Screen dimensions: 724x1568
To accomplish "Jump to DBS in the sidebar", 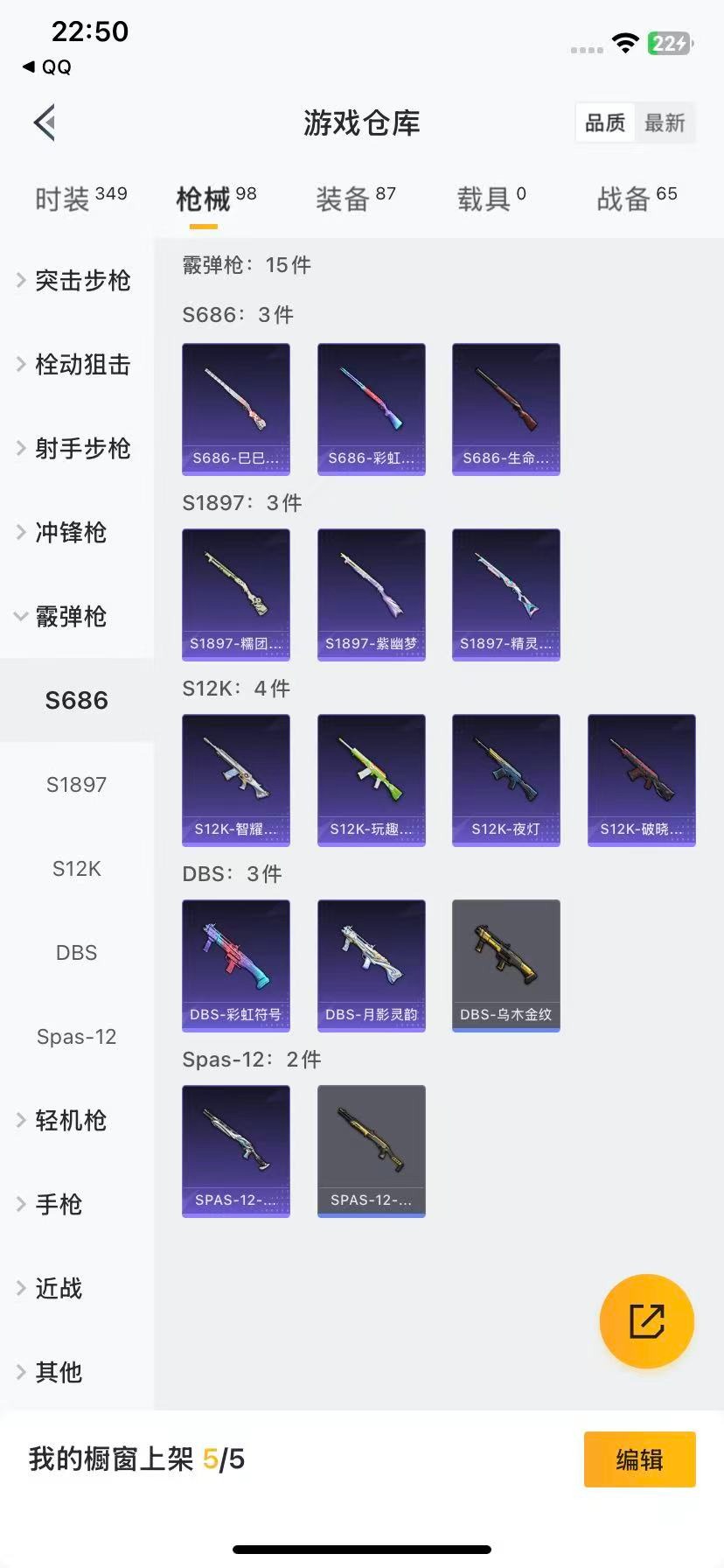I will (77, 953).
